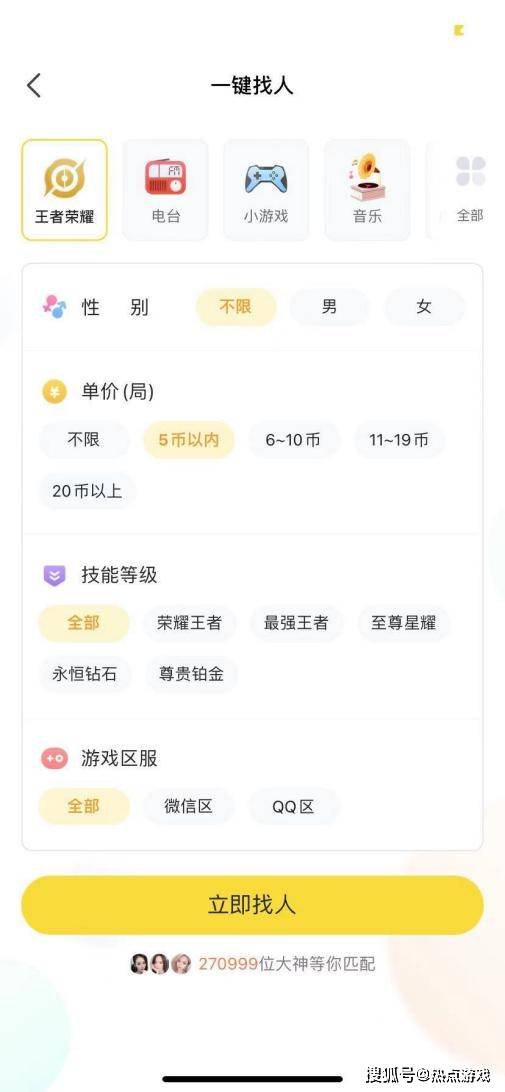Switch to the 小游戏 category
Screen dimensions: 505x1092
click(x=266, y=190)
